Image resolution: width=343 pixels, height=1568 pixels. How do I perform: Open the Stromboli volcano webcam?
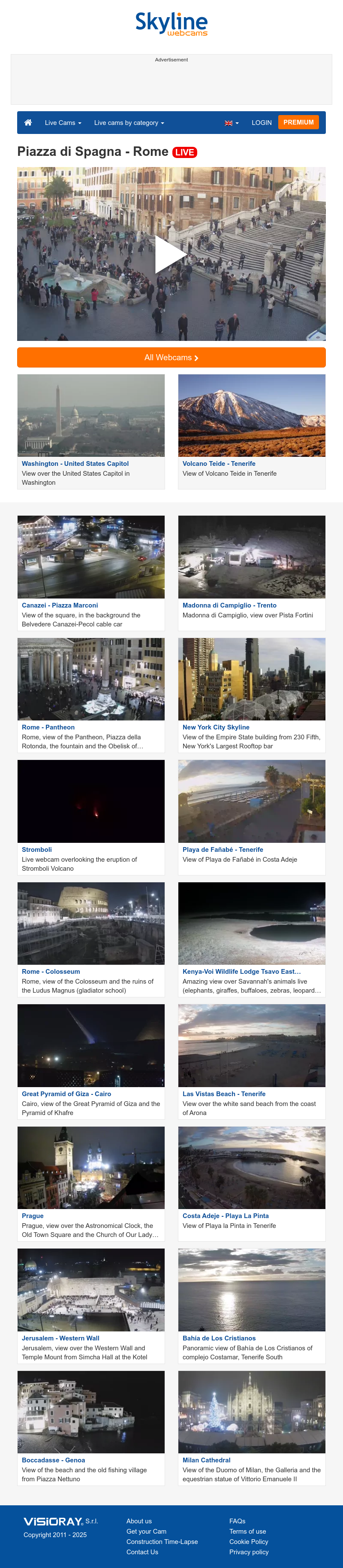coord(36,849)
